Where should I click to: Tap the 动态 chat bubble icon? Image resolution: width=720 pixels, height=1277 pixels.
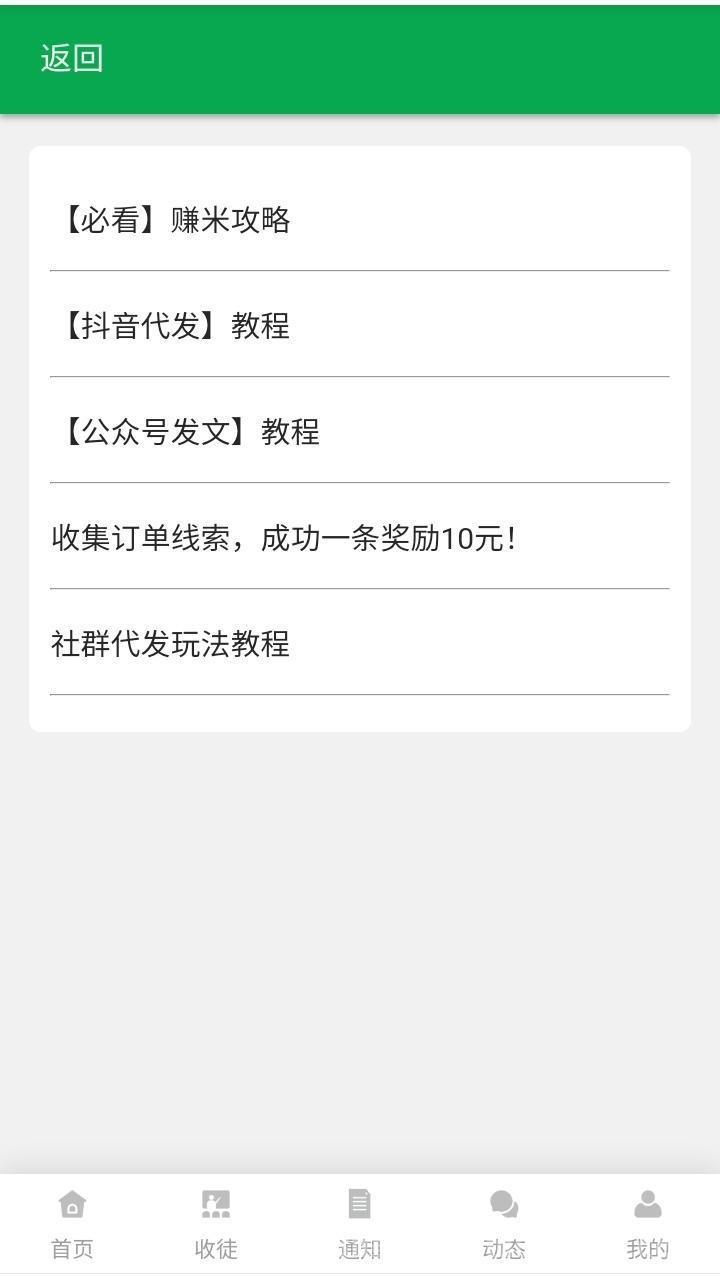pos(503,1206)
